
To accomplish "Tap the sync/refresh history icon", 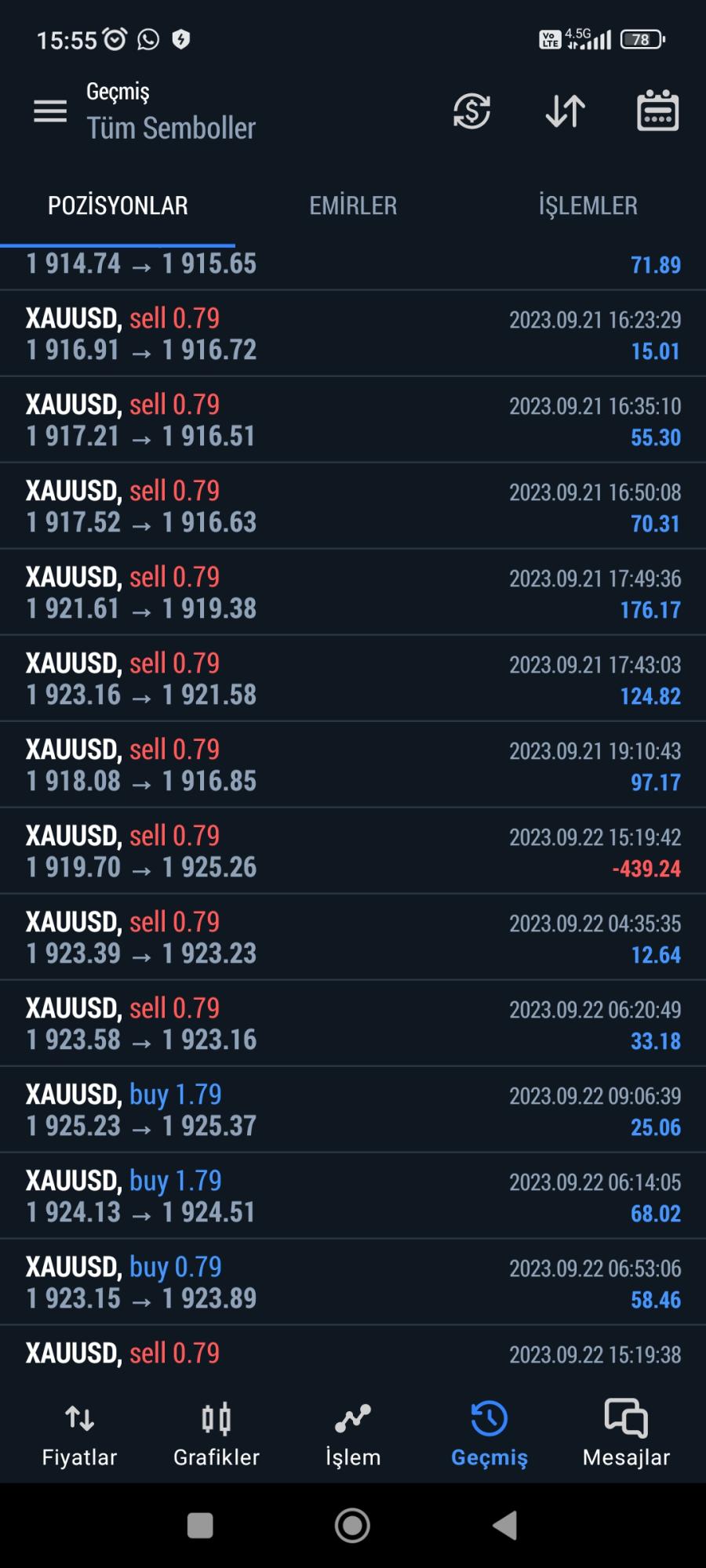I will tap(472, 111).
